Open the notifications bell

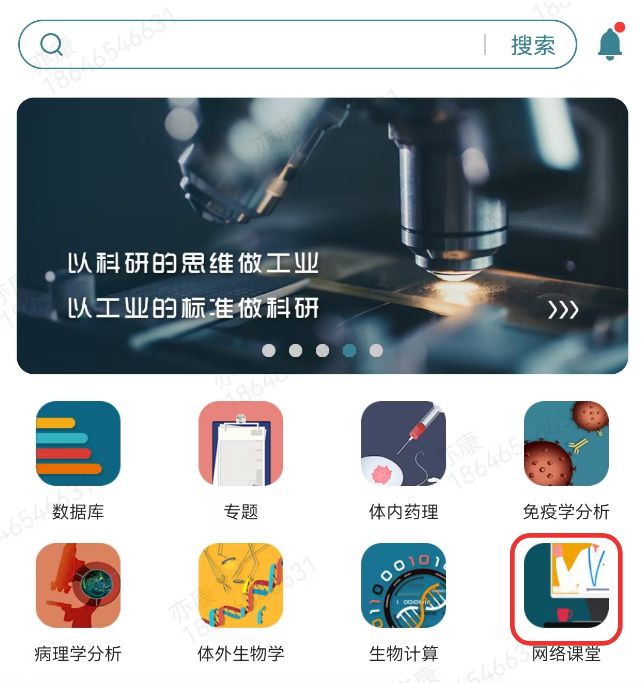pos(609,44)
